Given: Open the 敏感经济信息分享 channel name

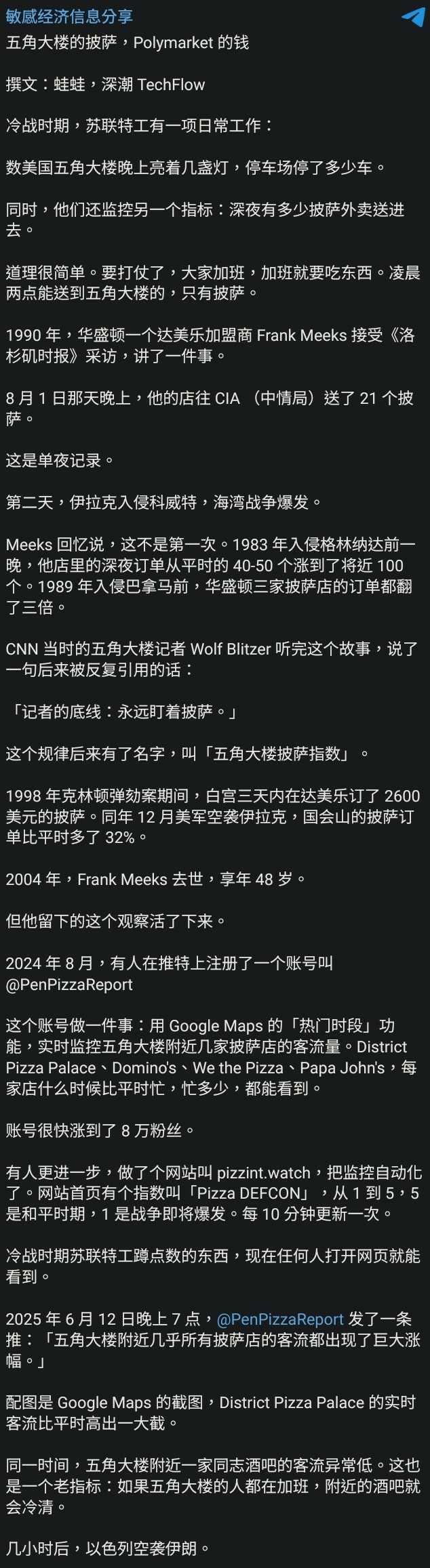Looking at the screenshot, I should (69, 16).
